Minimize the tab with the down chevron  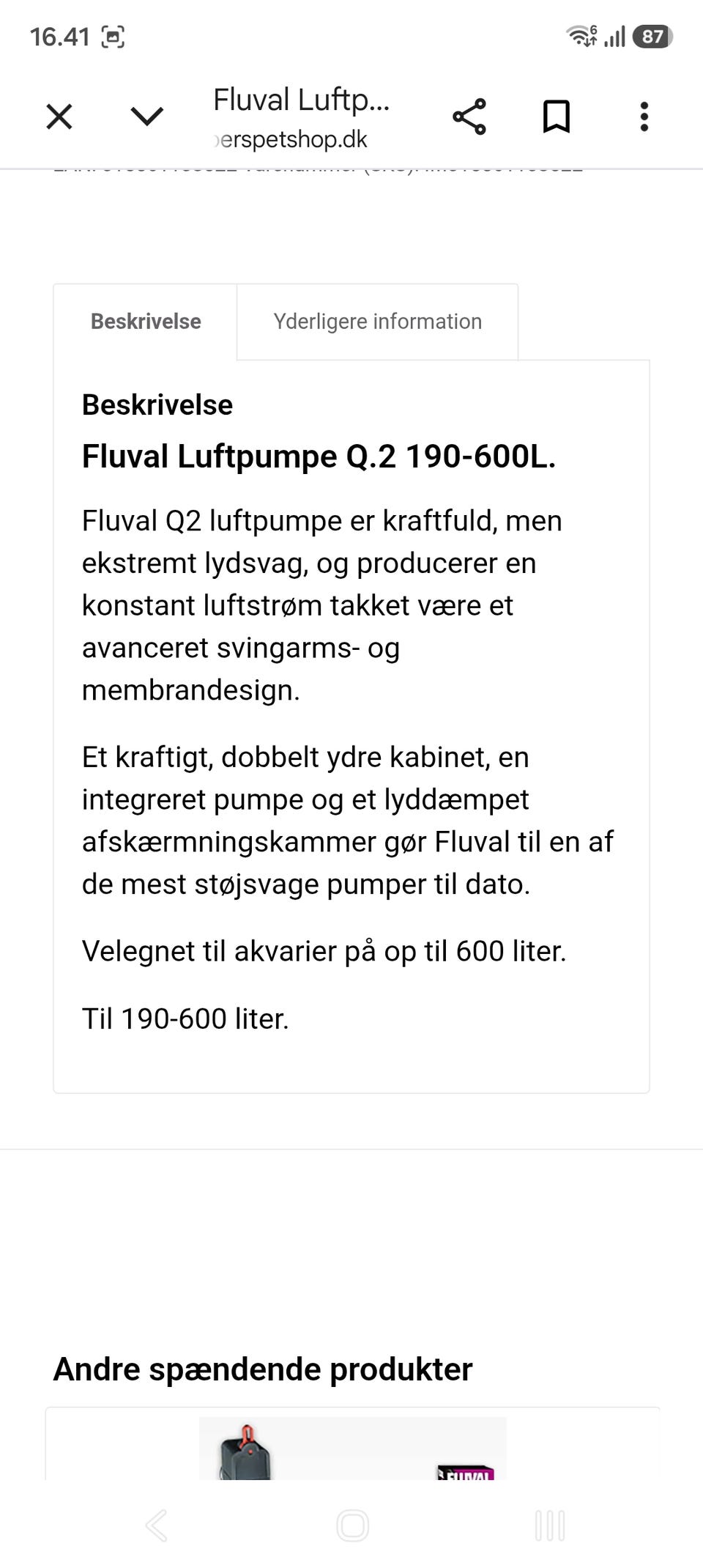point(146,117)
